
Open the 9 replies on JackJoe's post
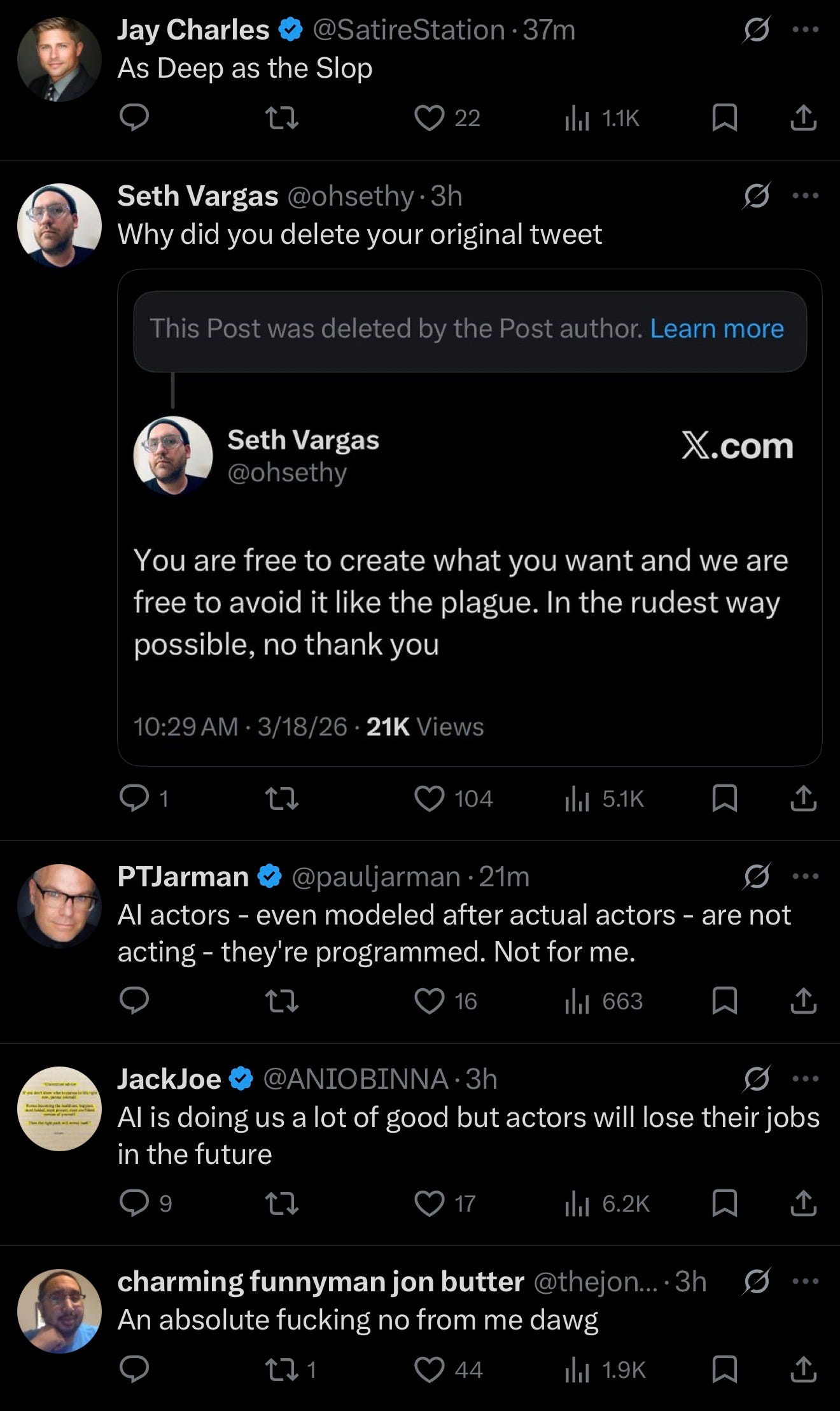[146, 1203]
